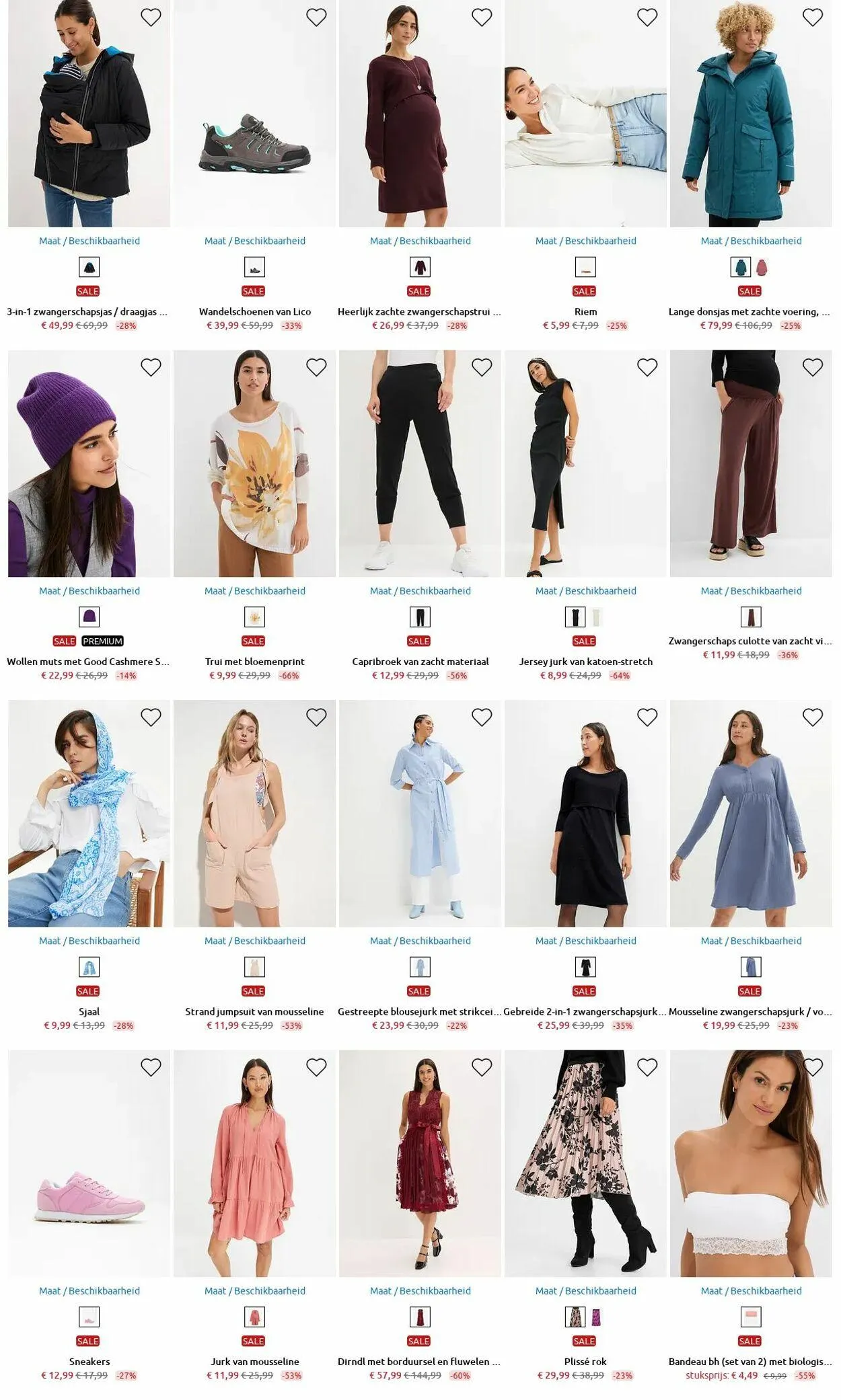This screenshot has height=1400, width=841.
Task: Open the Capribroek van zacht materiaal product
Action: 420,662
